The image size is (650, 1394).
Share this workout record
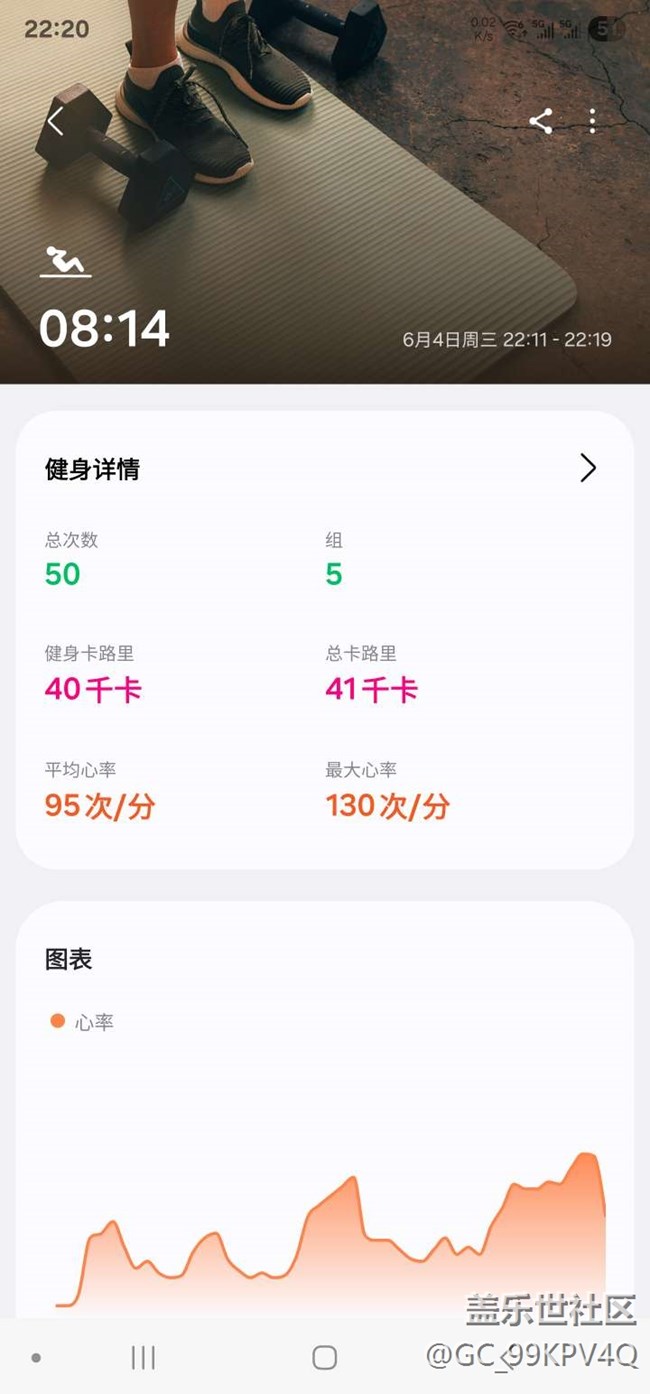[x=540, y=122]
